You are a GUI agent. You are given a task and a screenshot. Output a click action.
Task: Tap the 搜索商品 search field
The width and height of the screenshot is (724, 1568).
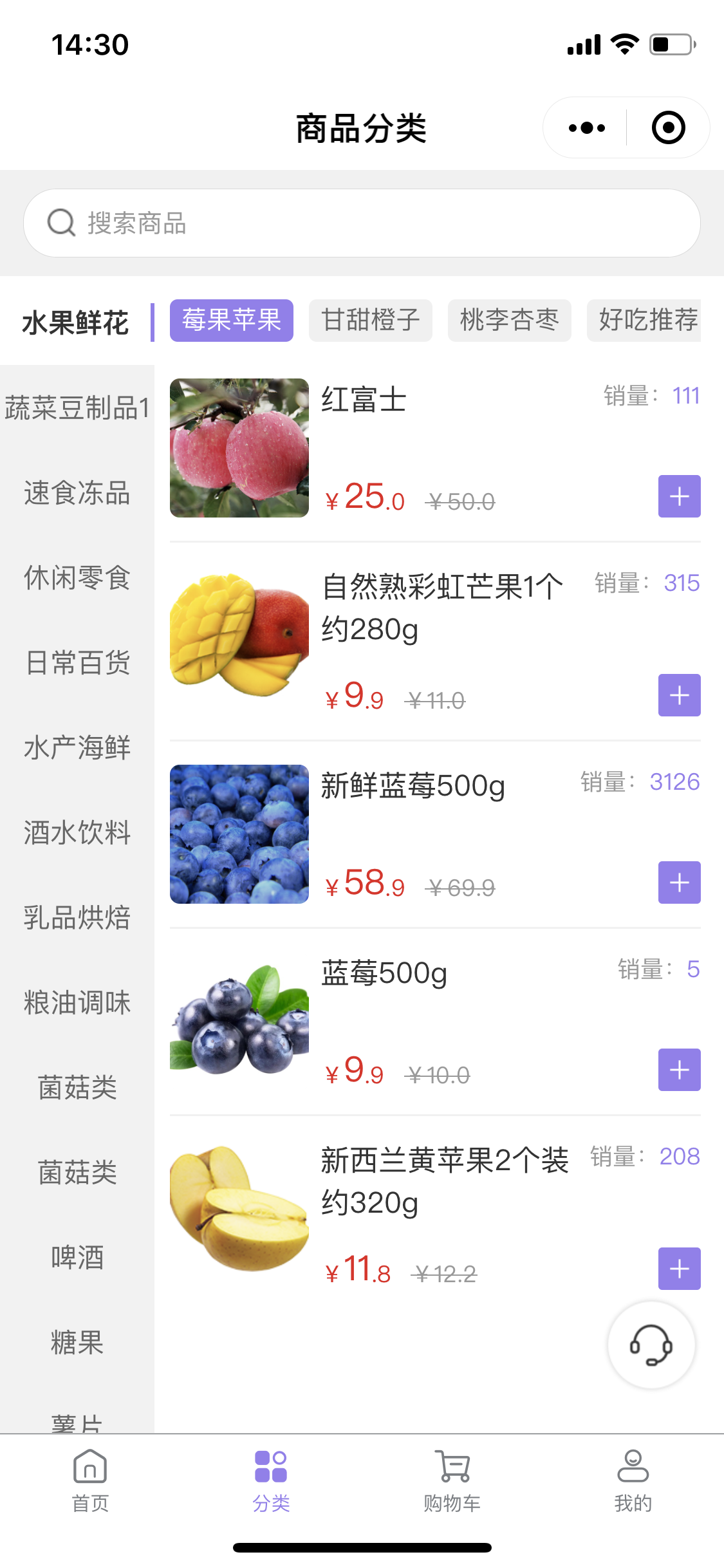(360, 223)
